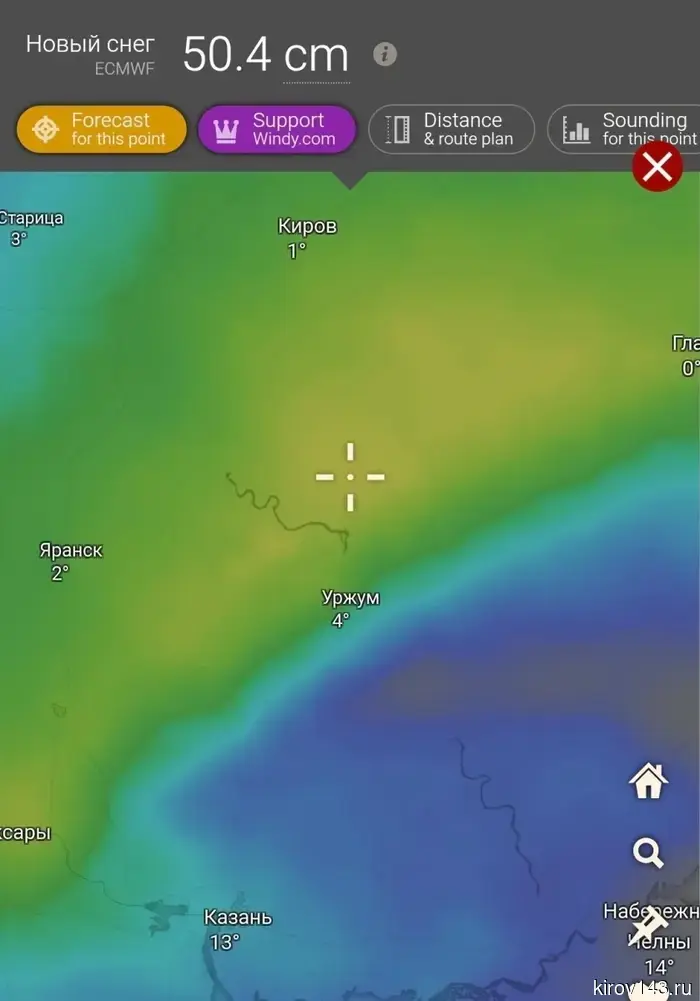This screenshot has height=1001, width=700.
Task: Tap Support Windy.com button
Action: click(x=277, y=130)
